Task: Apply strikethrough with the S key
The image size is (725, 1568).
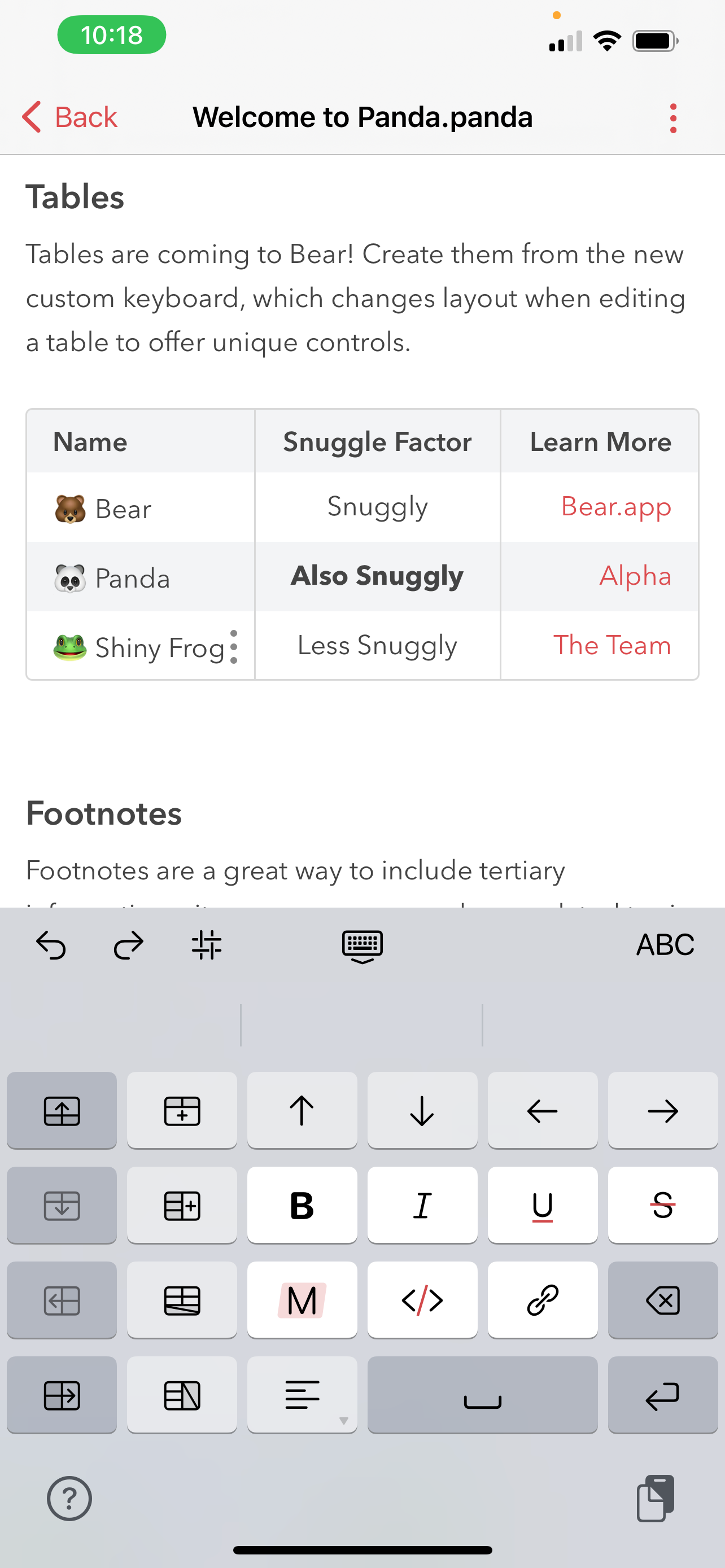Action: click(x=663, y=1205)
